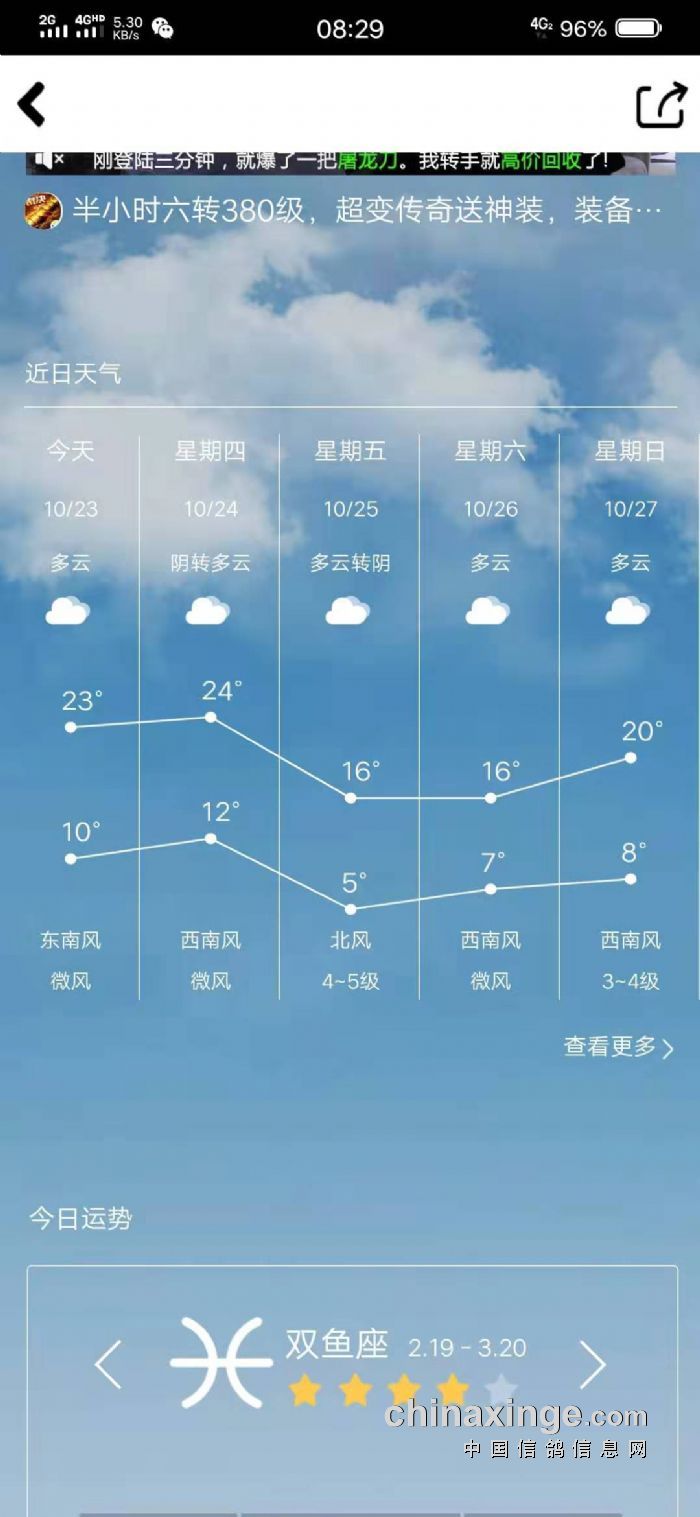Unmute the video ad sound
Viewport: 700px width, 1517px height.
click(x=50, y=160)
